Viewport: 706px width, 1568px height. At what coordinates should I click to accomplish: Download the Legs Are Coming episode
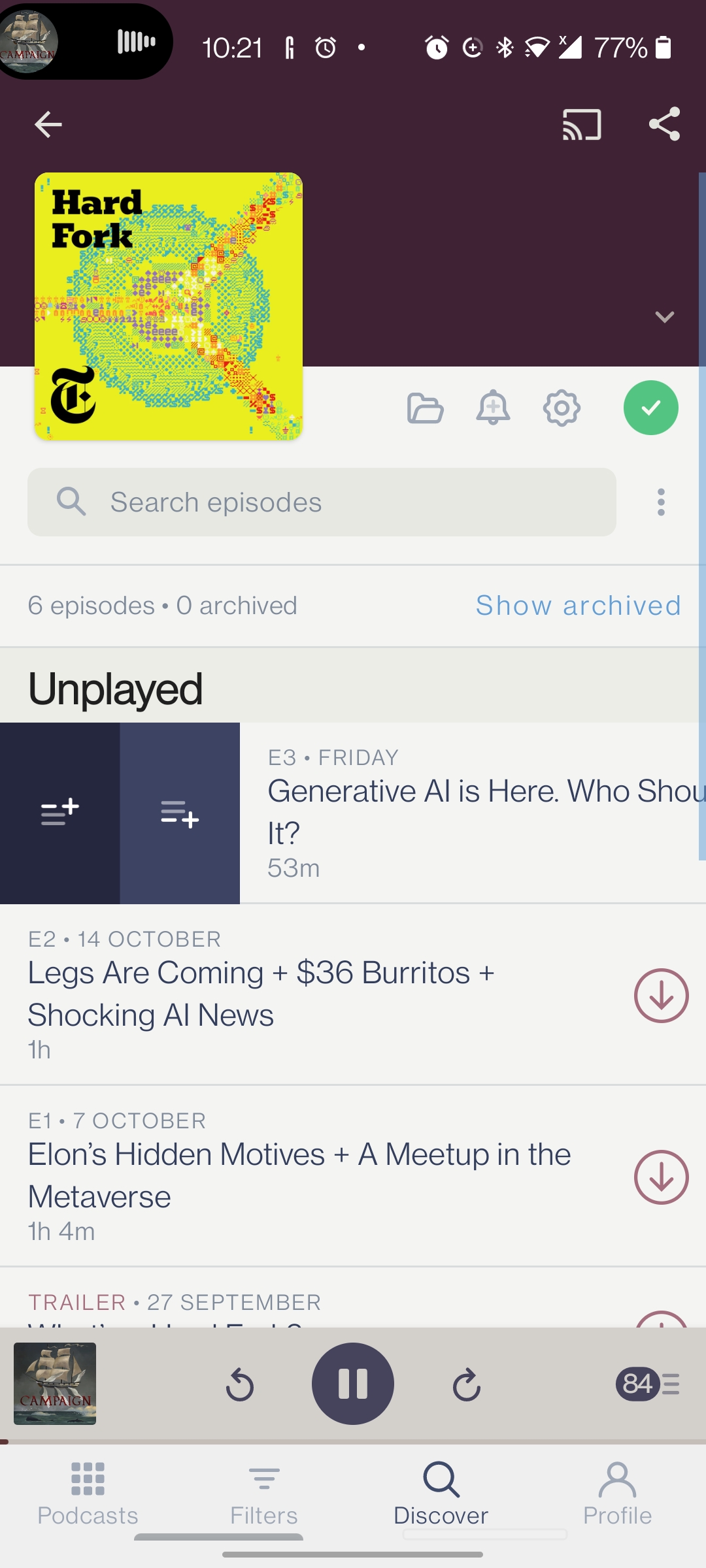click(661, 995)
